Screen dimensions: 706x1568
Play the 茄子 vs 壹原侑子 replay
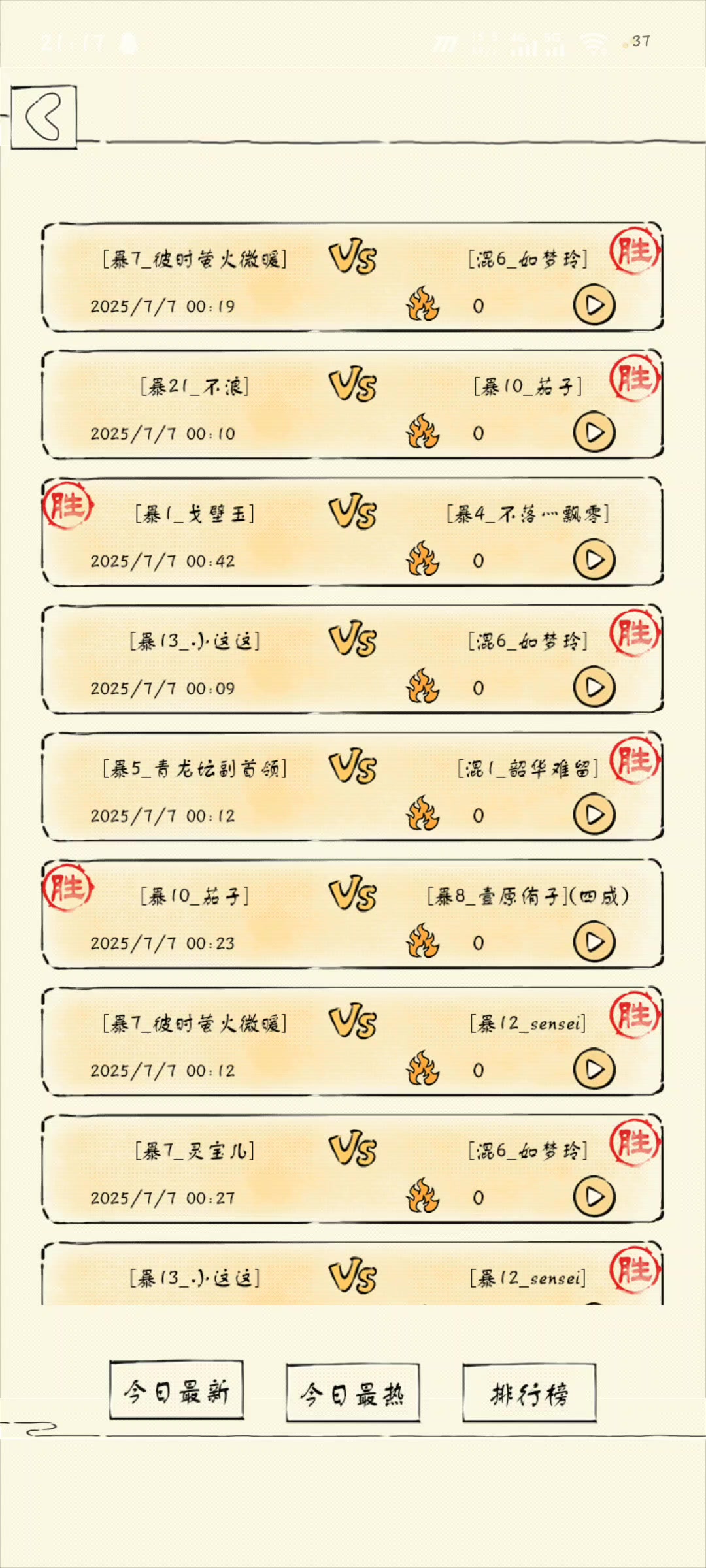[x=594, y=942]
